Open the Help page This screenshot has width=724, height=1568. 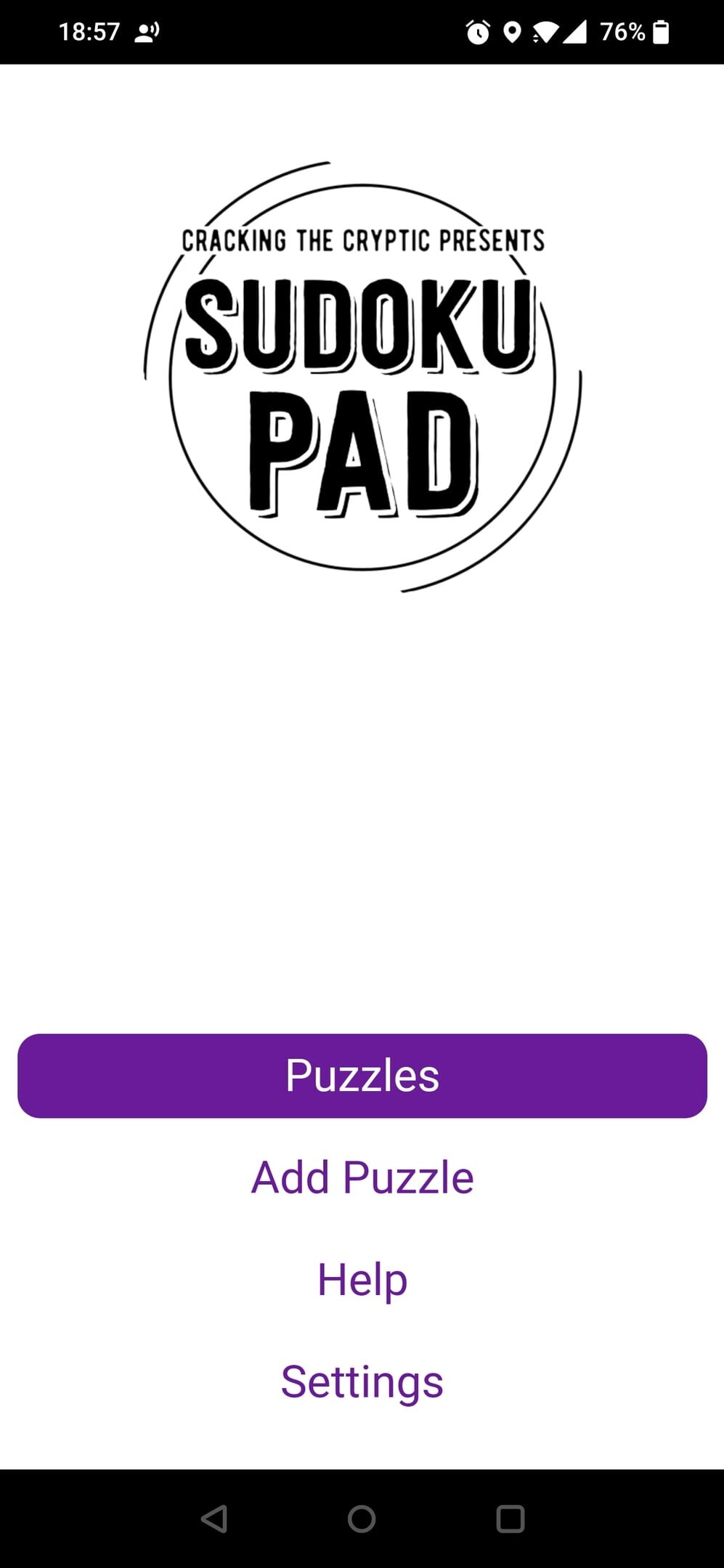point(362,1279)
